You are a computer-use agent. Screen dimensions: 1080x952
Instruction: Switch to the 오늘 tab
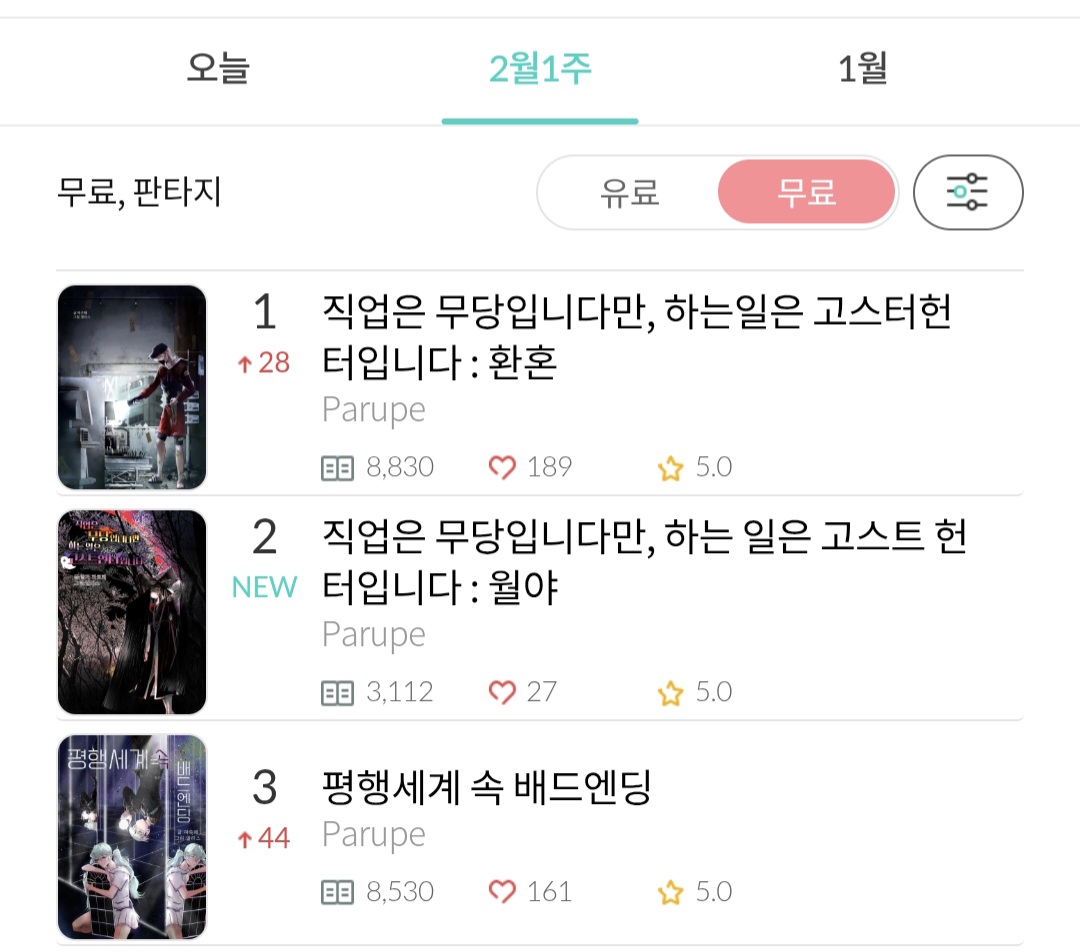tap(218, 70)
